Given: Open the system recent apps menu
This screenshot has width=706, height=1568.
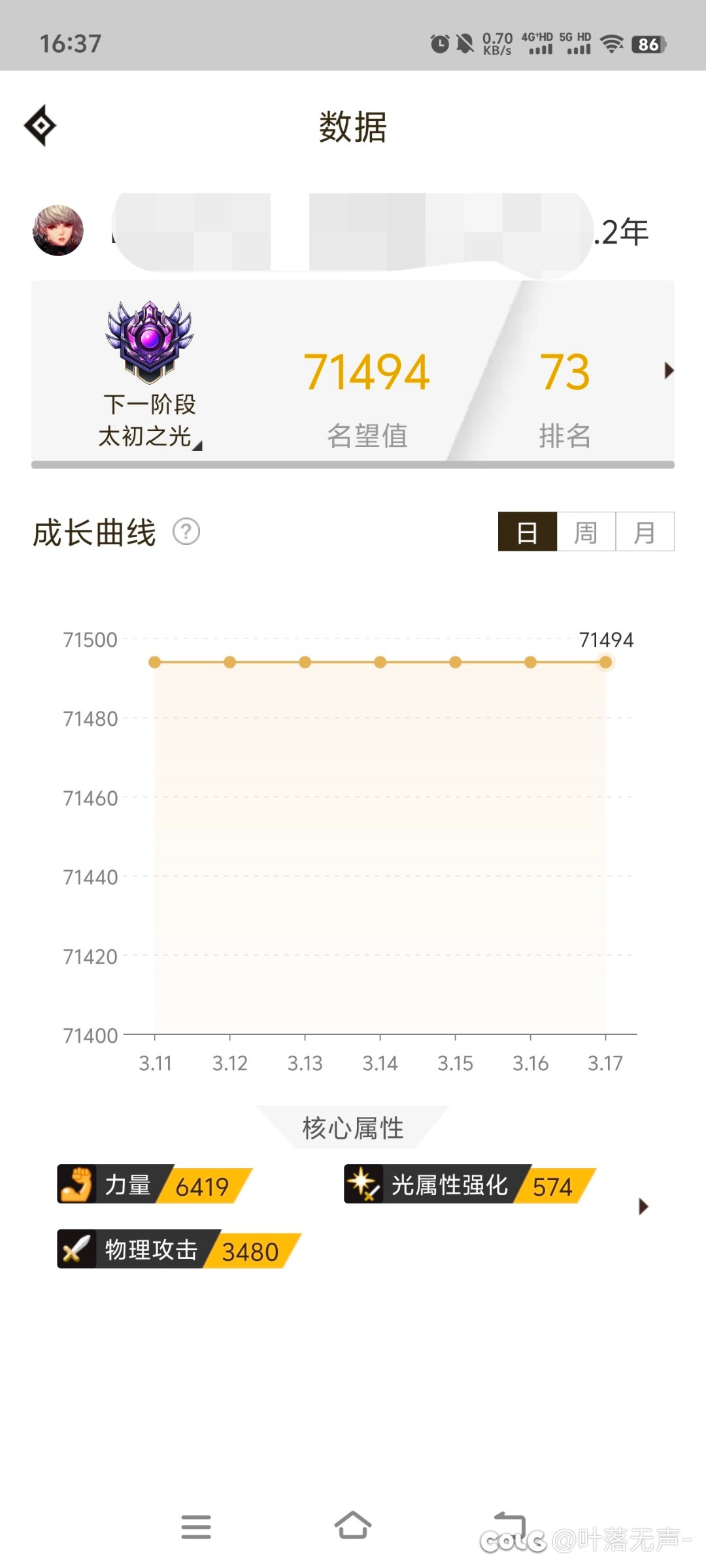Looking at the screenshot, I should (196, 1527).
